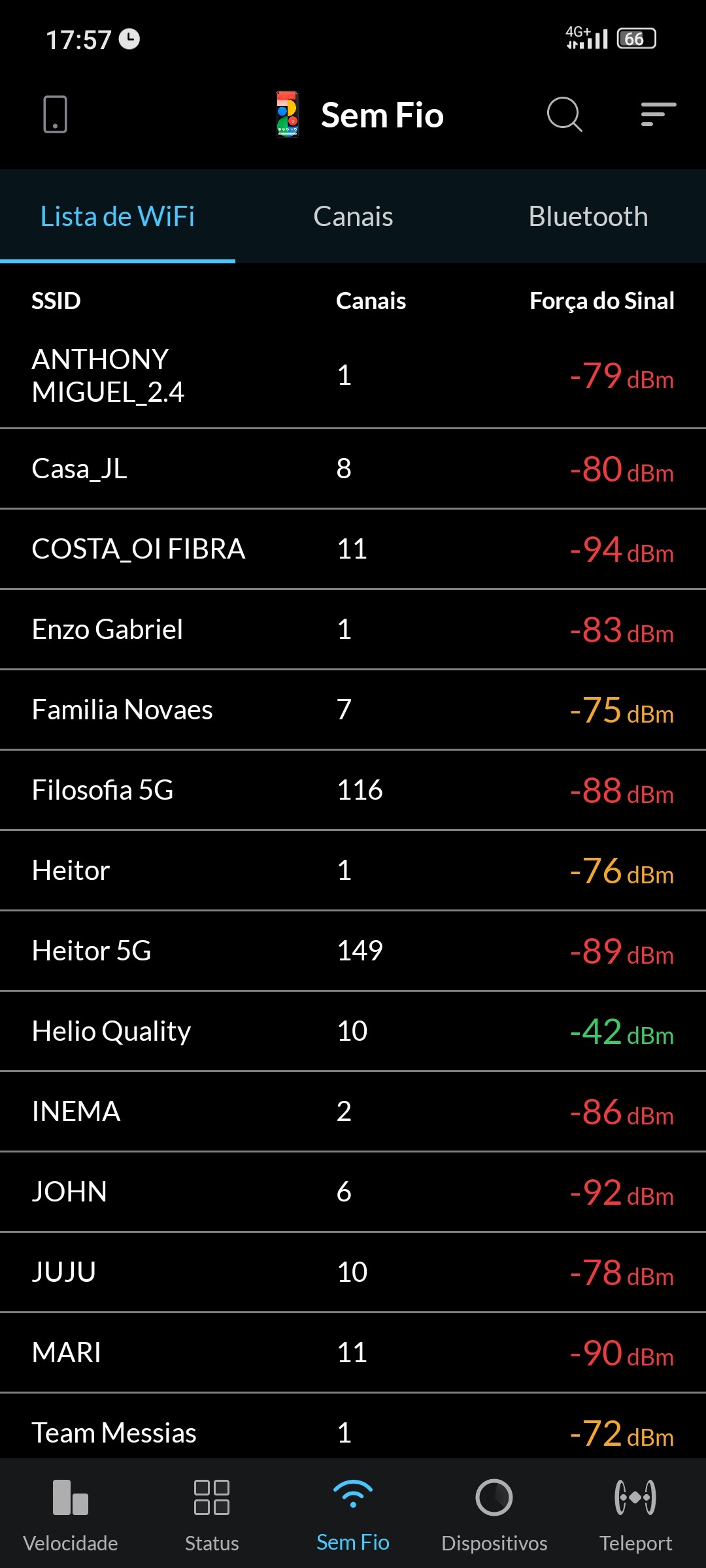Screen dimensions: 706x1568
Task: Select the Familia Novaes network
Action: tap(353, 710)
